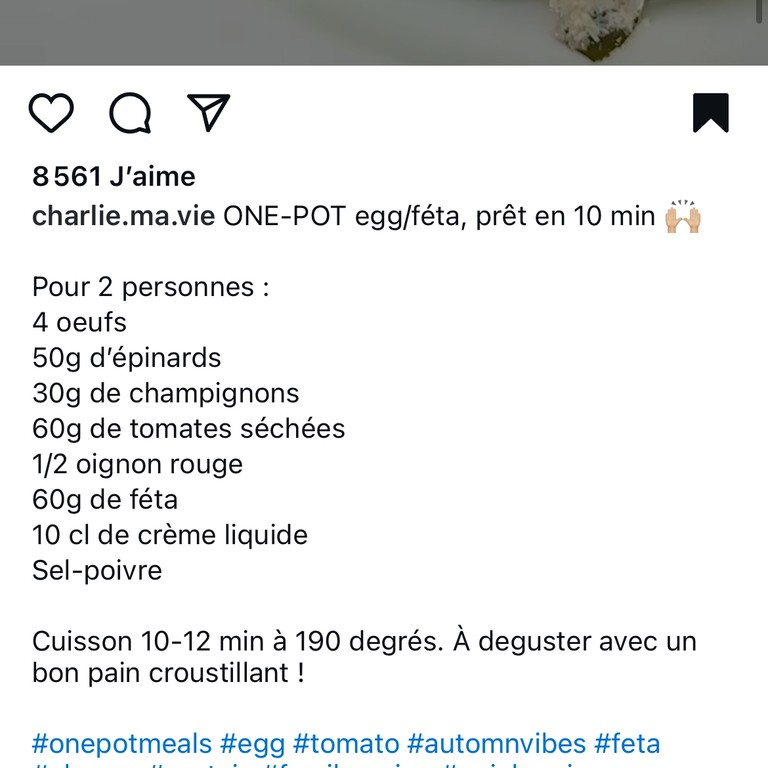Explore the #feta hashtag
The height and width of the screenshot is (768, 768).
click(x=627, y=744)
